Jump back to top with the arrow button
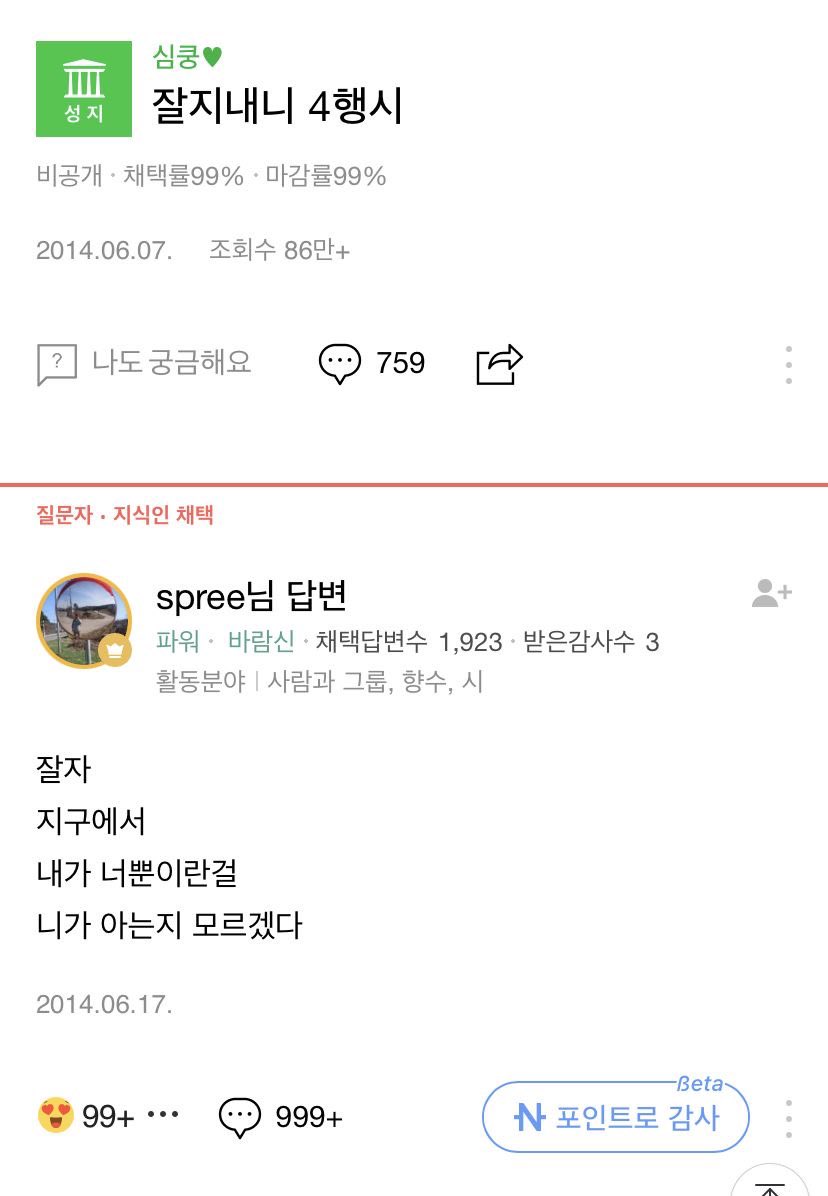Image resolution: width=828 pixels, height=1196 pixels. (769, 1186)
